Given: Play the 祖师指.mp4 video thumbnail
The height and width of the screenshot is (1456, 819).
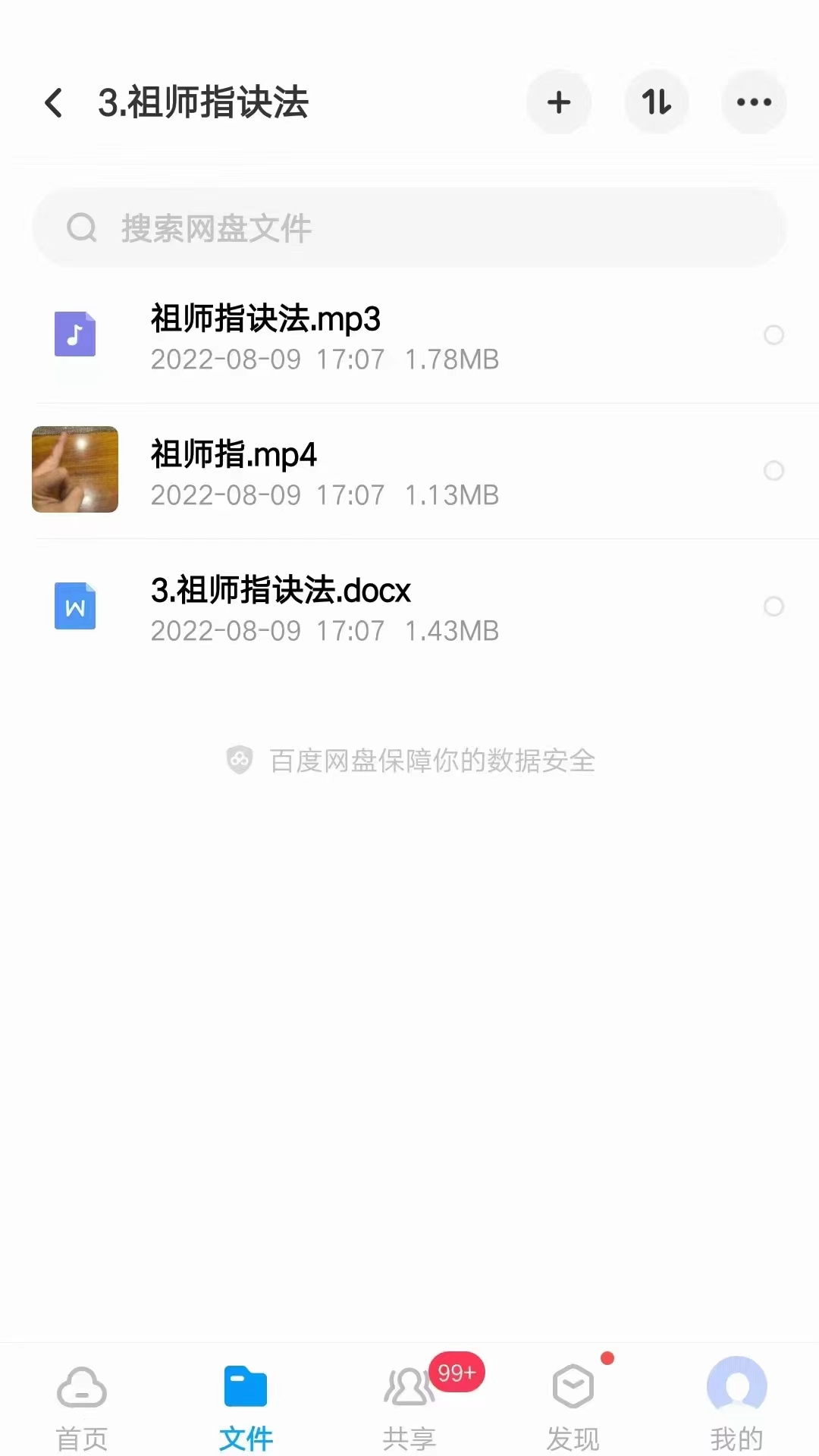Looking at the screenshot, I should 74,470.
